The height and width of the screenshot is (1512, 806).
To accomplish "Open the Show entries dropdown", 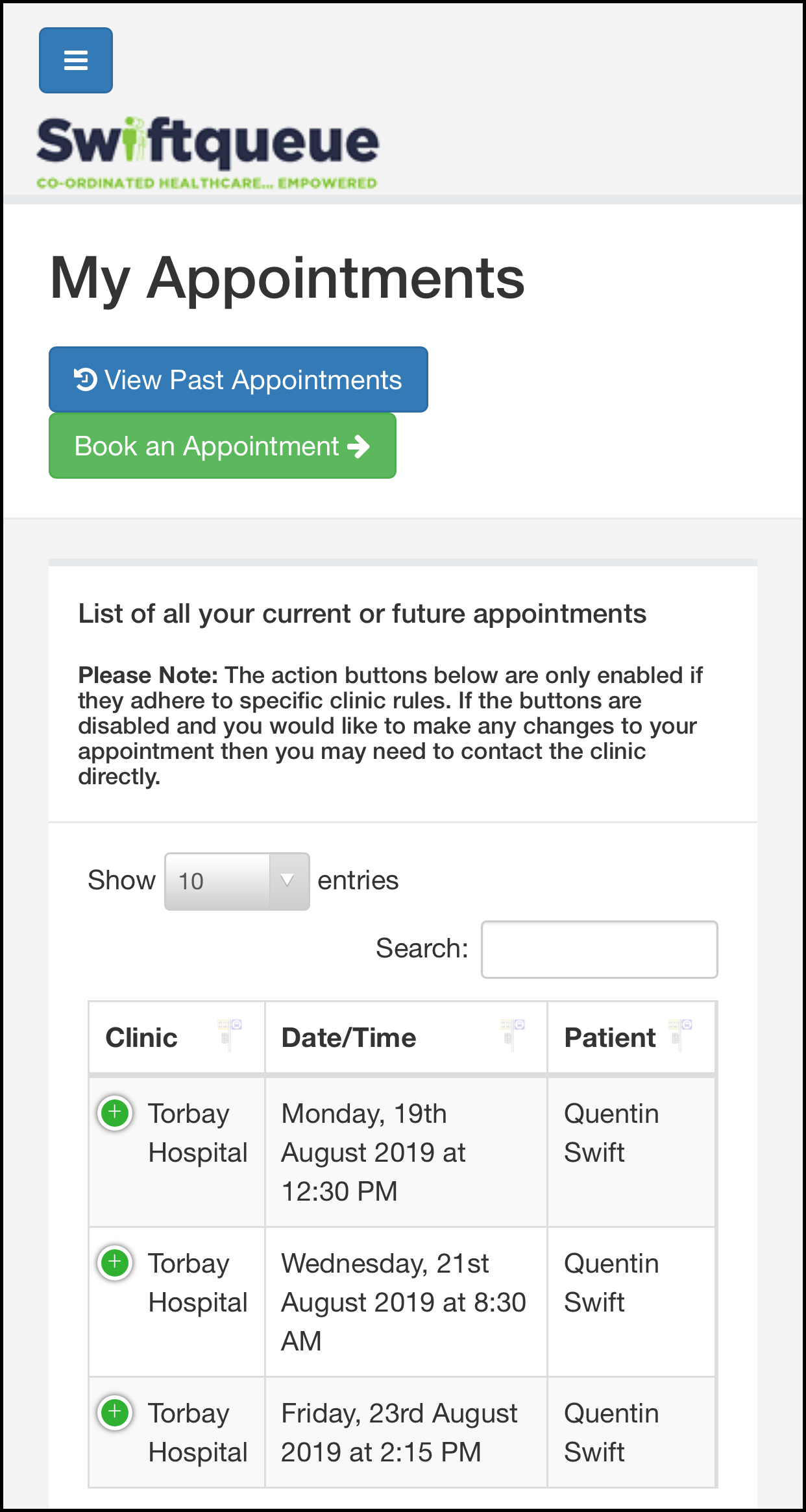I will [x=237, y=880].
